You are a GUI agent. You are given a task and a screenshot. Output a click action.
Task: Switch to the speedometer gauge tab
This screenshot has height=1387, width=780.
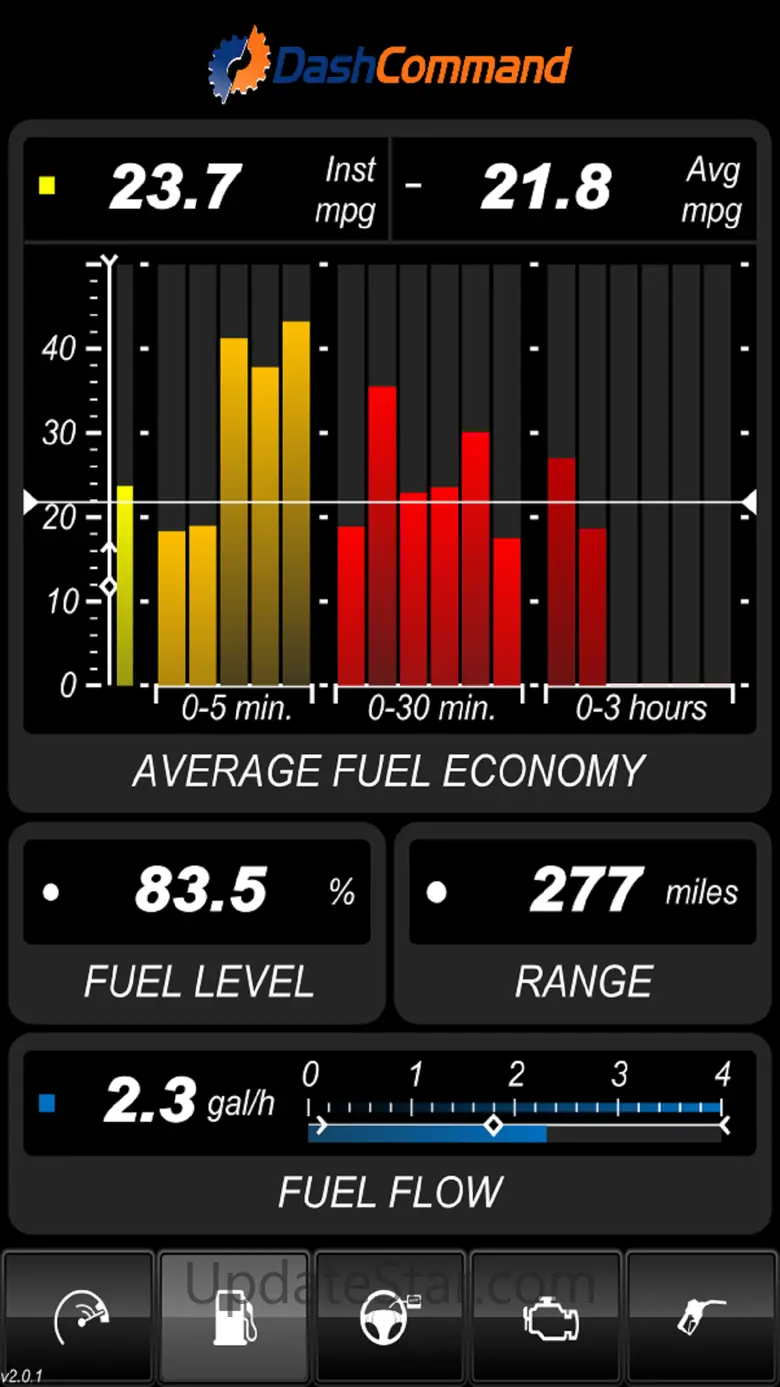point(80,1318)
